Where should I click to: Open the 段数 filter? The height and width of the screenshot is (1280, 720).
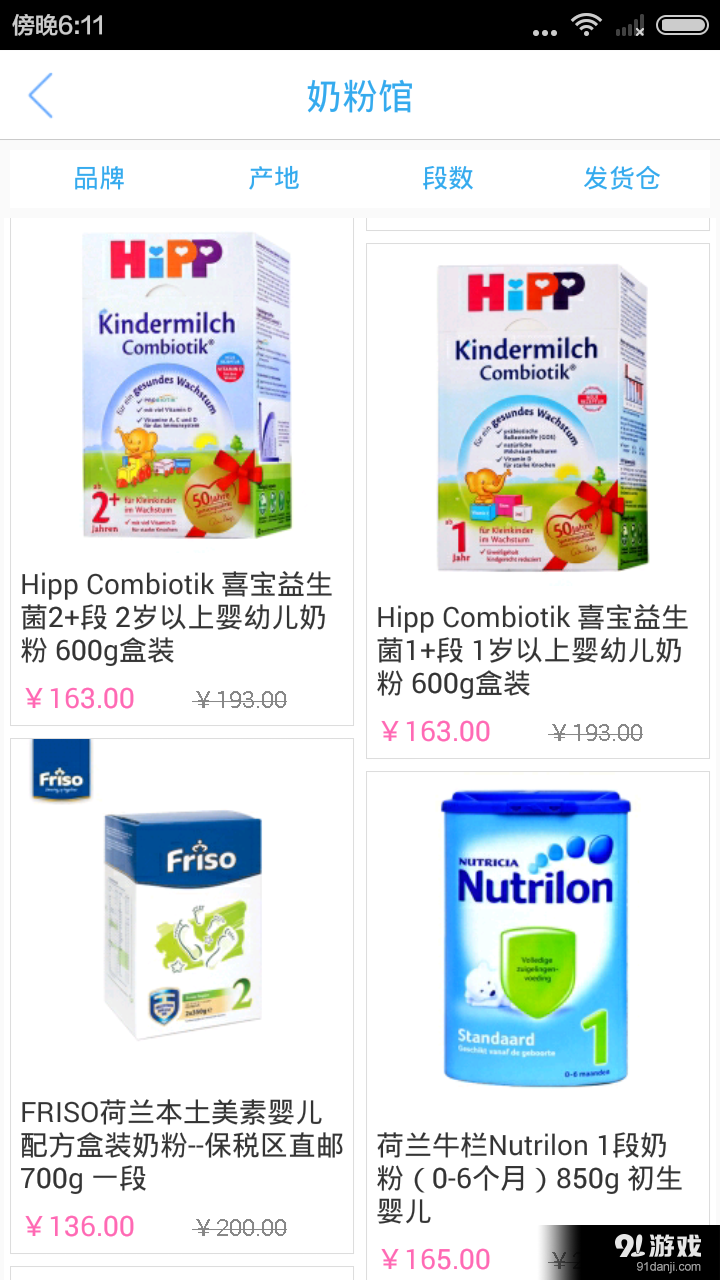448,178
